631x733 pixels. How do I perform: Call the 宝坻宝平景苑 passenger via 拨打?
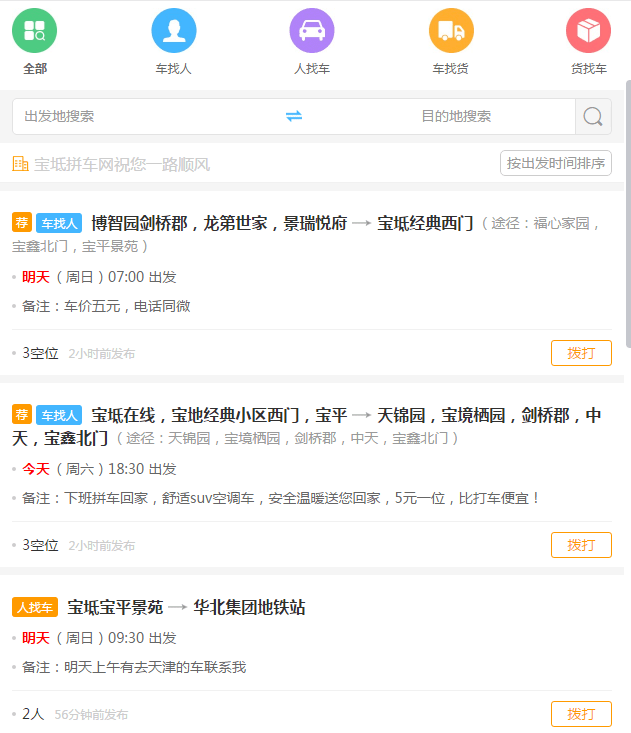click(581, 714)
